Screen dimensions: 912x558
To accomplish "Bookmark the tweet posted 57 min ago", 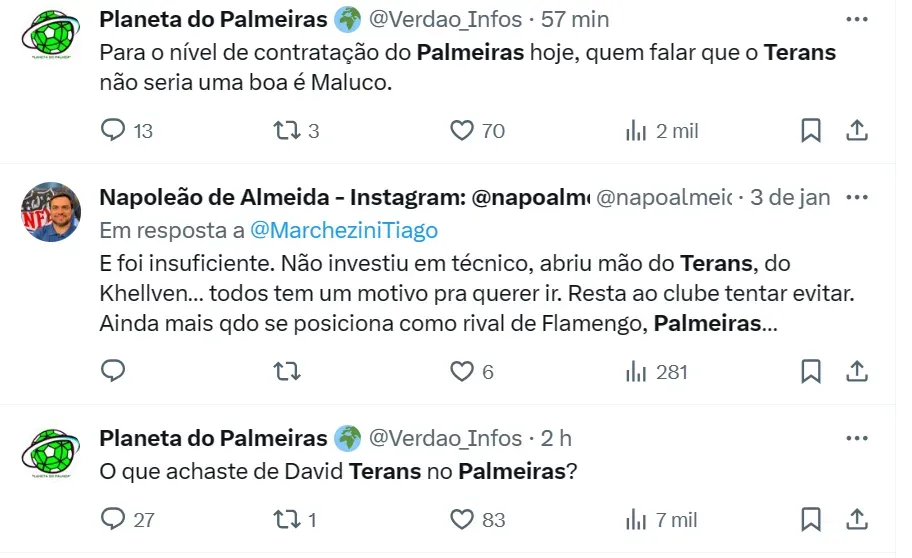I will (811, 130).
